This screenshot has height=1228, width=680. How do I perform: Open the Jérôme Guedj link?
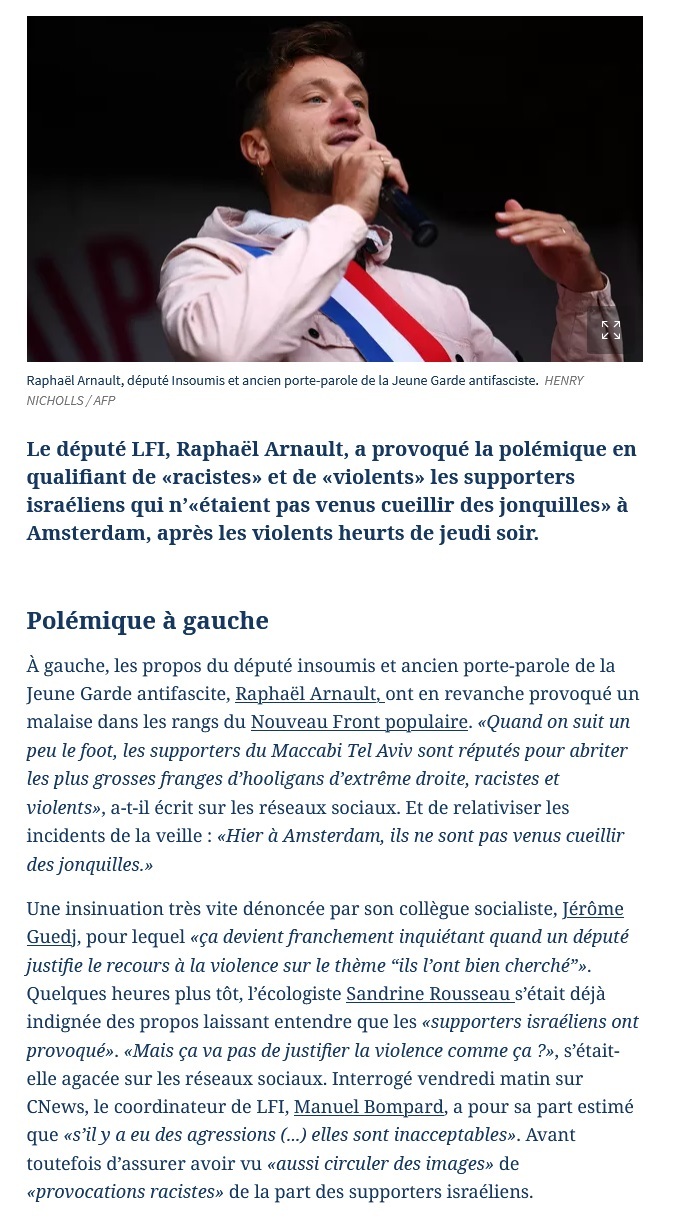tap(592, 909)
